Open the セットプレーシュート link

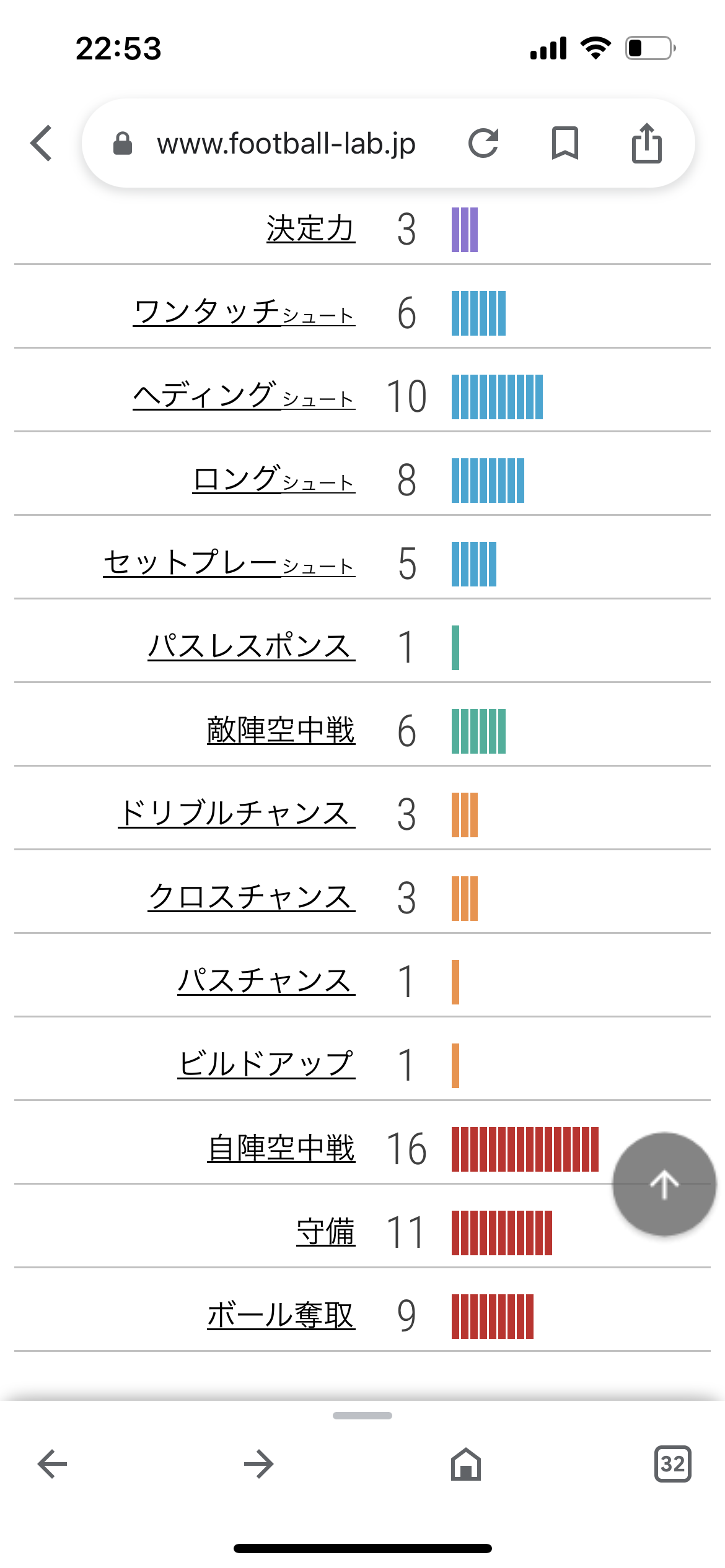229,563
